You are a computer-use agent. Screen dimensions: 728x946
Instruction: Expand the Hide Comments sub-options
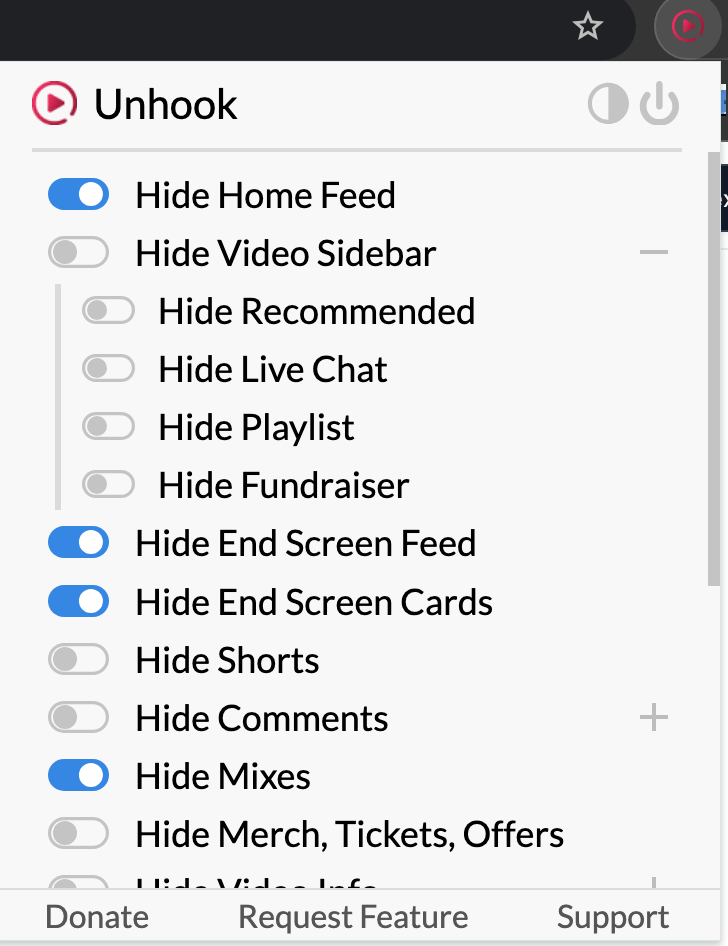click(653, 717)
